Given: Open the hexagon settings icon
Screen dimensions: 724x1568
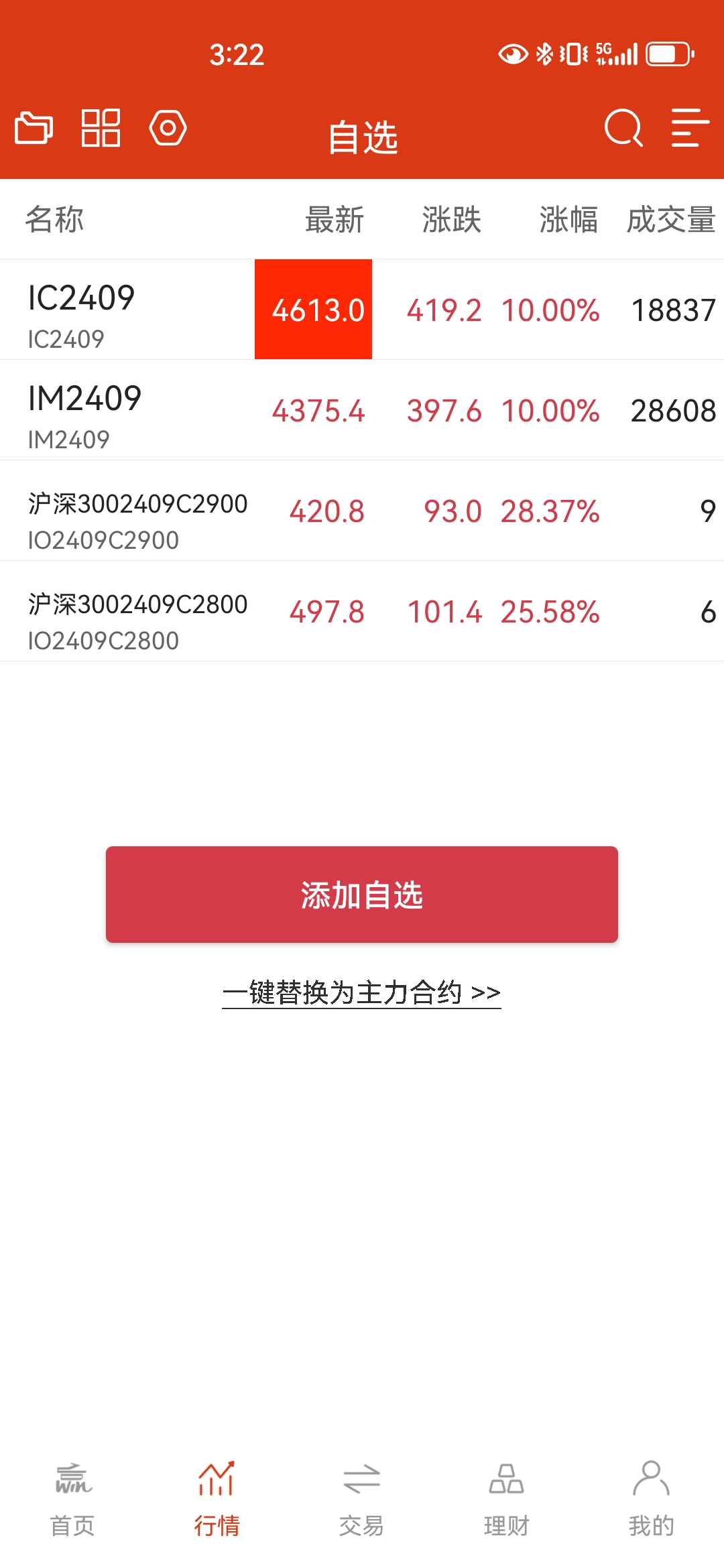Looking at the screenshot, I should (168, 127).
